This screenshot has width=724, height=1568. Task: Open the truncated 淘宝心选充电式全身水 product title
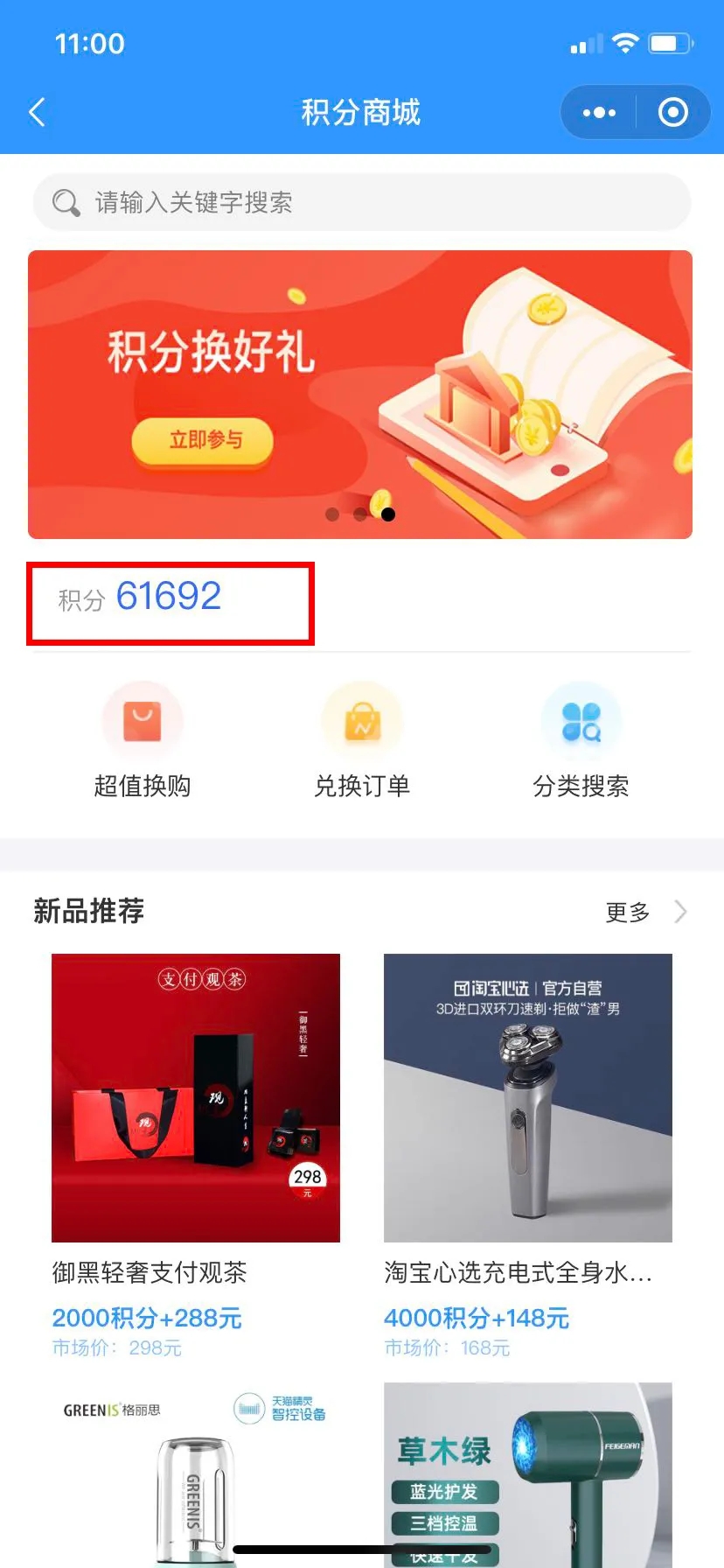pyautogui.click(x=518, y=1274)
